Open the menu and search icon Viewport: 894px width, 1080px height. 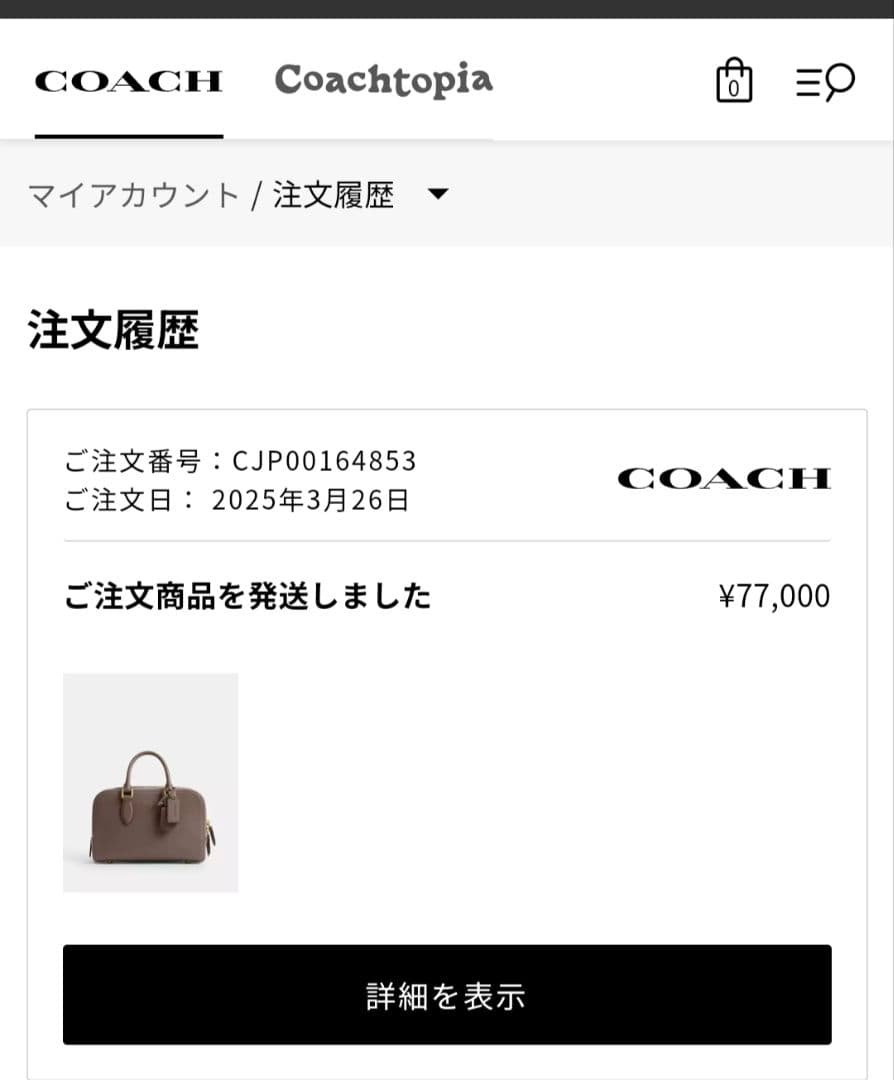(x=823, y=80)
